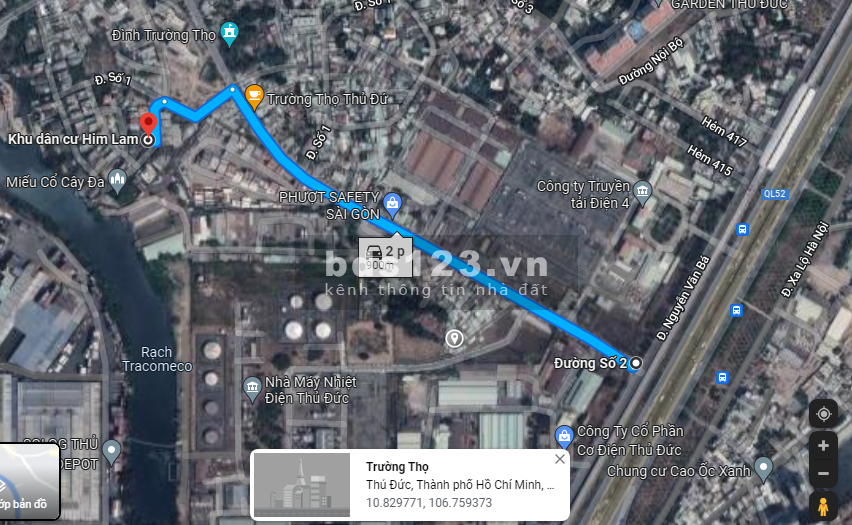
Task: Close the Trường Thọ info card
Action: pos(560,459)
